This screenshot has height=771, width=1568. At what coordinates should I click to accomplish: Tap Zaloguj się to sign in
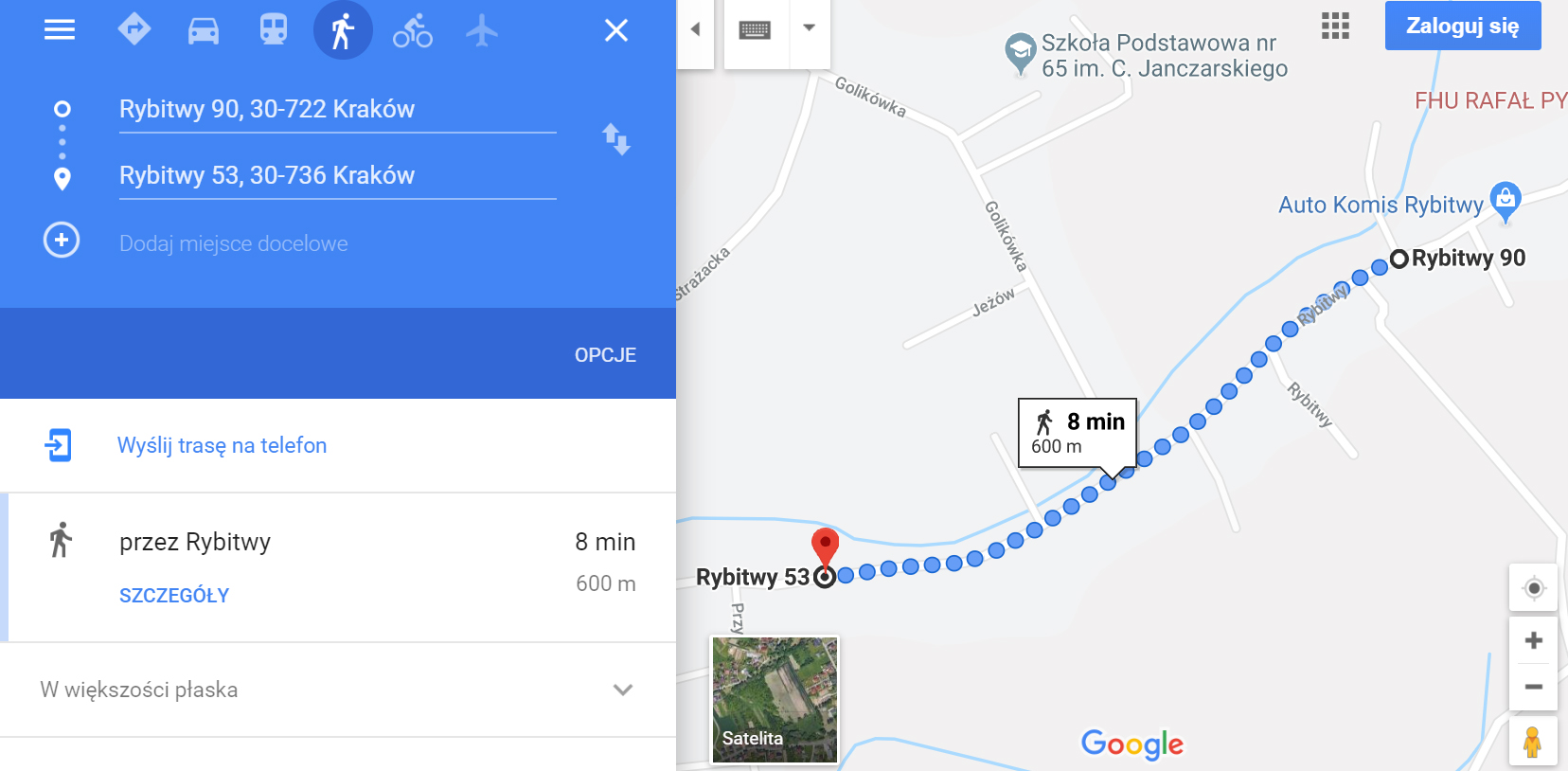[x=1462, y=26]
